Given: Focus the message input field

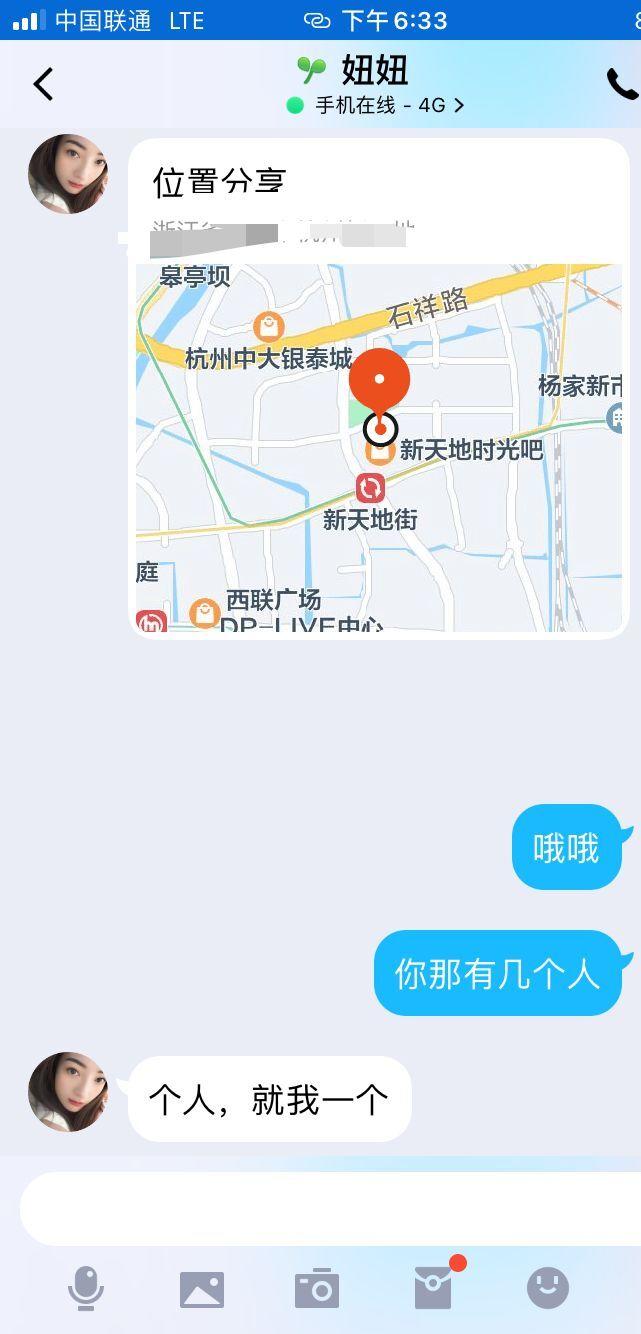Looking at the screenshot, I should (x=330, y=1208).
